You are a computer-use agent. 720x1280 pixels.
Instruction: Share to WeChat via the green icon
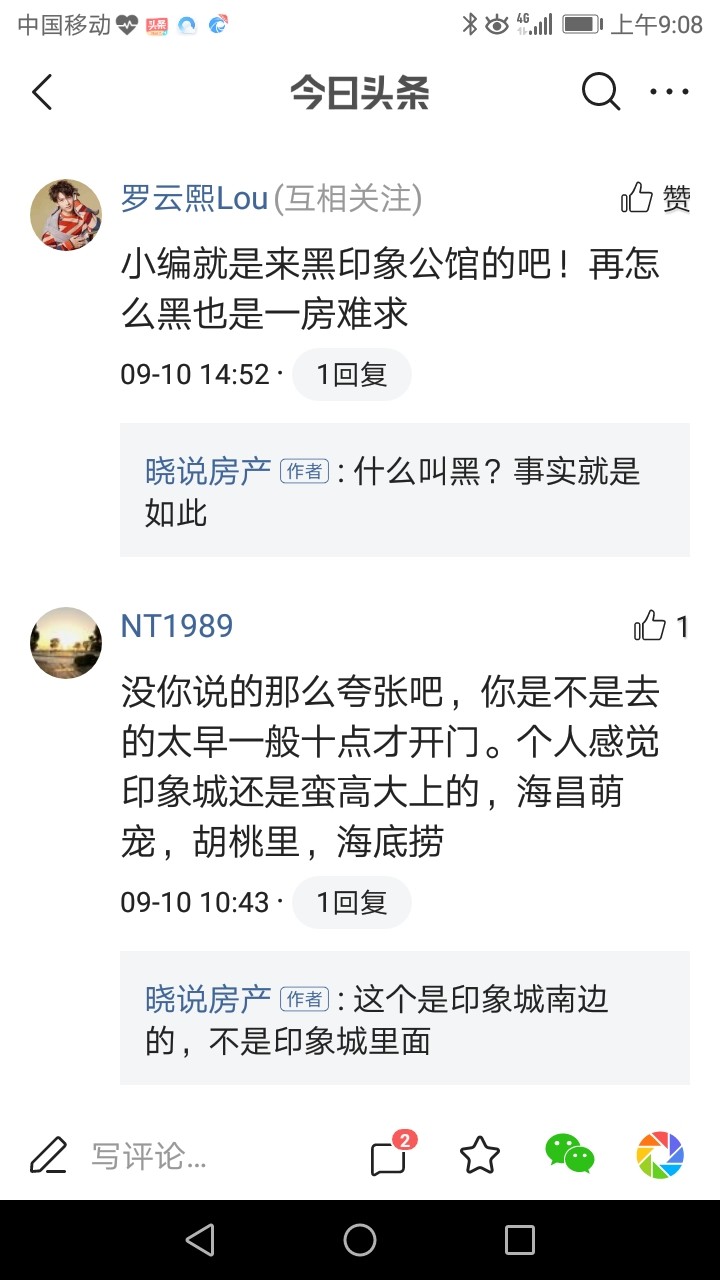[x=569, y=1155]
